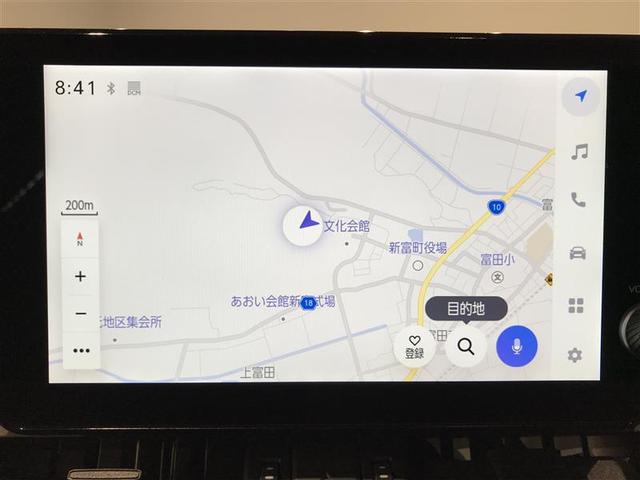
Task: Open the apps grid
Action: (x=575, y=305)
